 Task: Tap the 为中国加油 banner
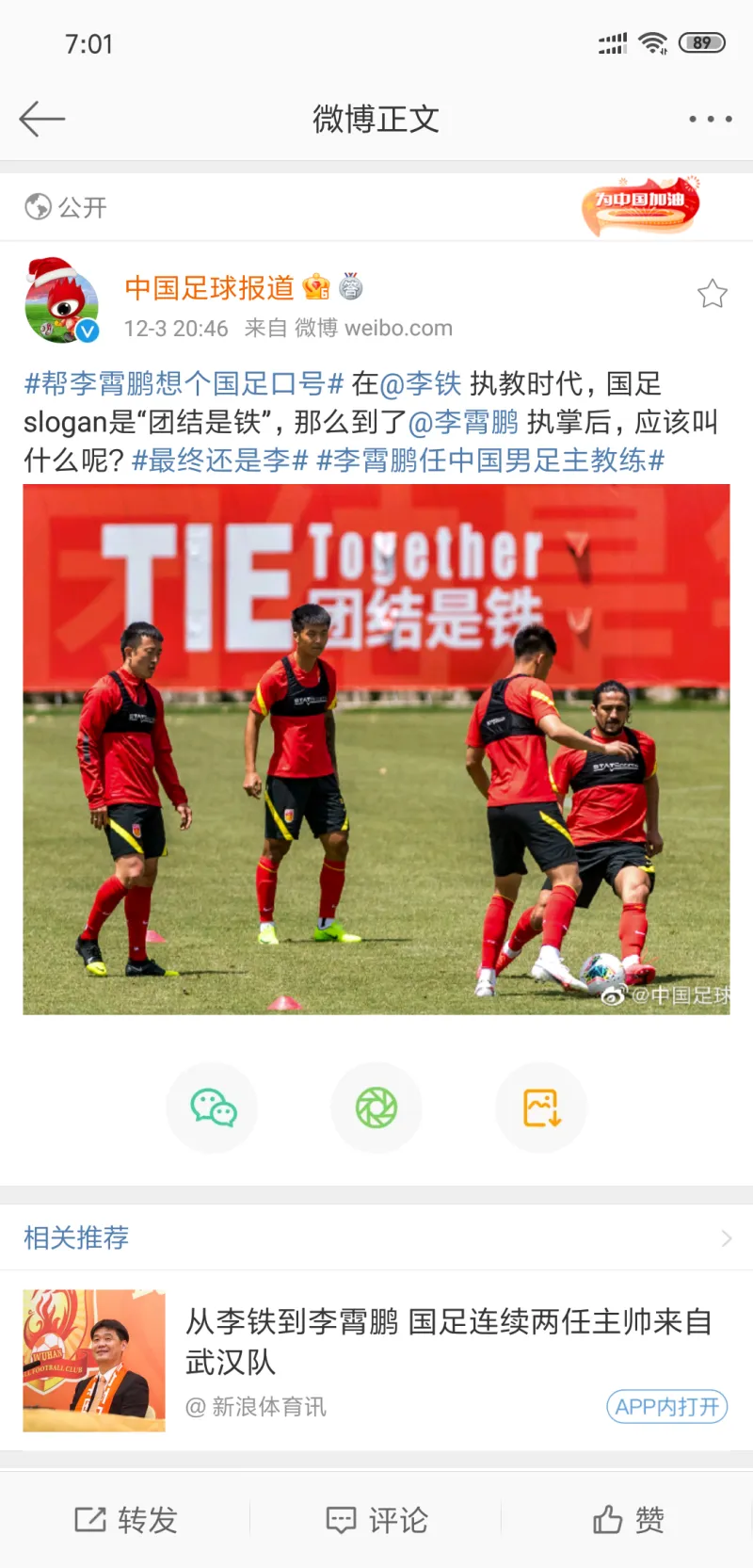coord(641,205)
